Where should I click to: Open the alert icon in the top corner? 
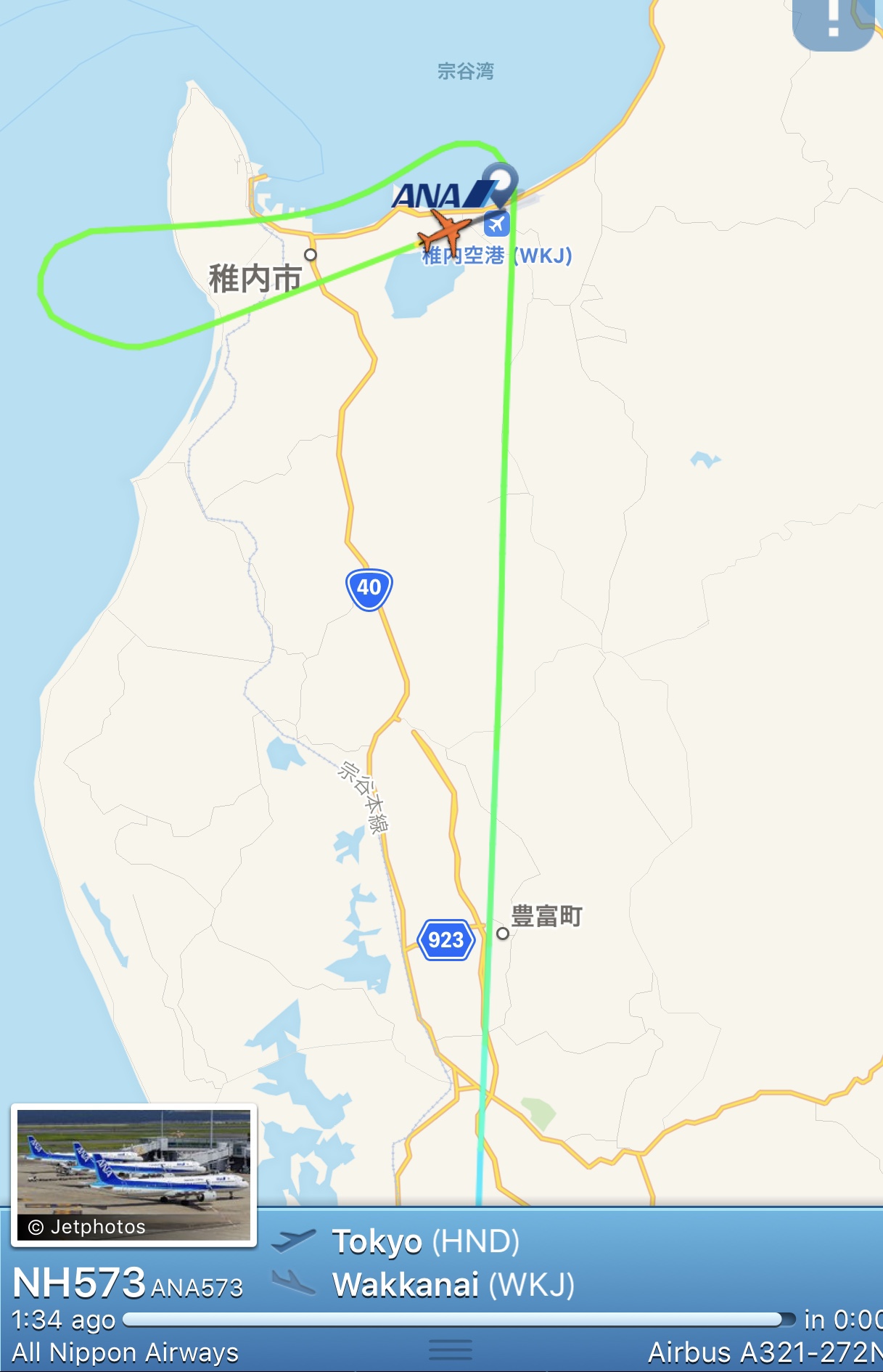(834, 22)
